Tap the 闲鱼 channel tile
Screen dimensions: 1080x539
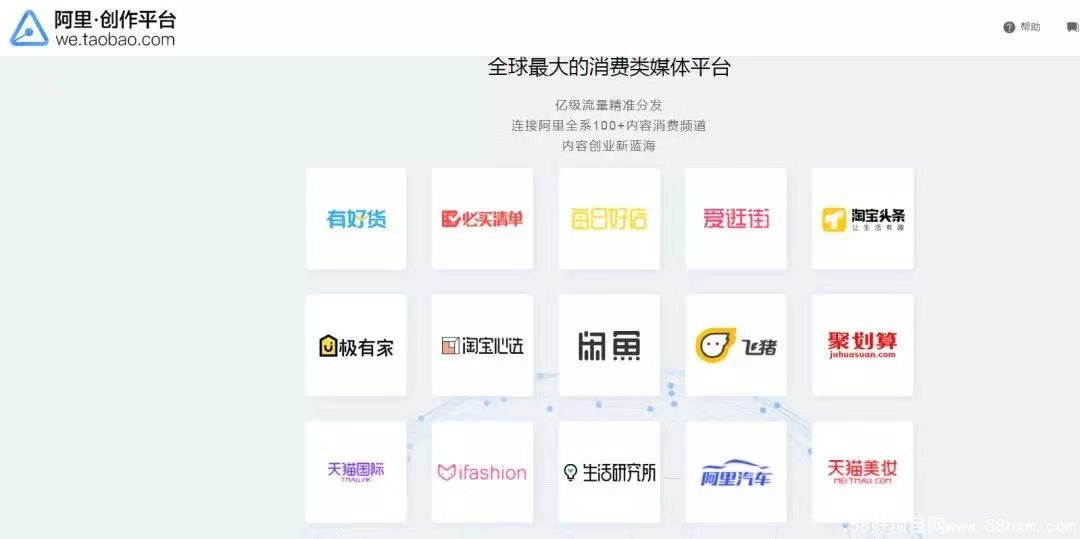(609, 345)
